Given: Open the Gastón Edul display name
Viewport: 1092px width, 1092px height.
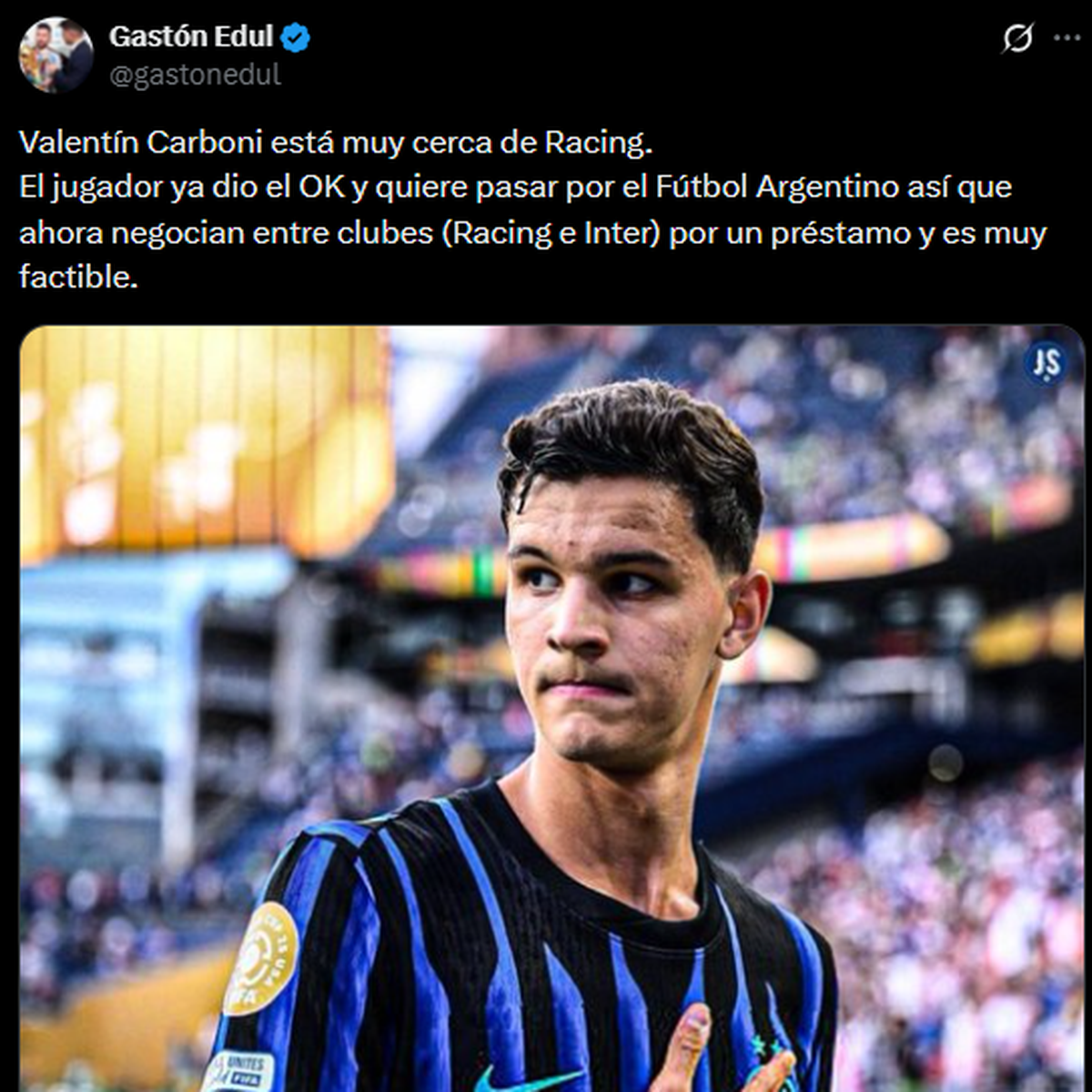Looking at the screenshot, I should (191, 36).
